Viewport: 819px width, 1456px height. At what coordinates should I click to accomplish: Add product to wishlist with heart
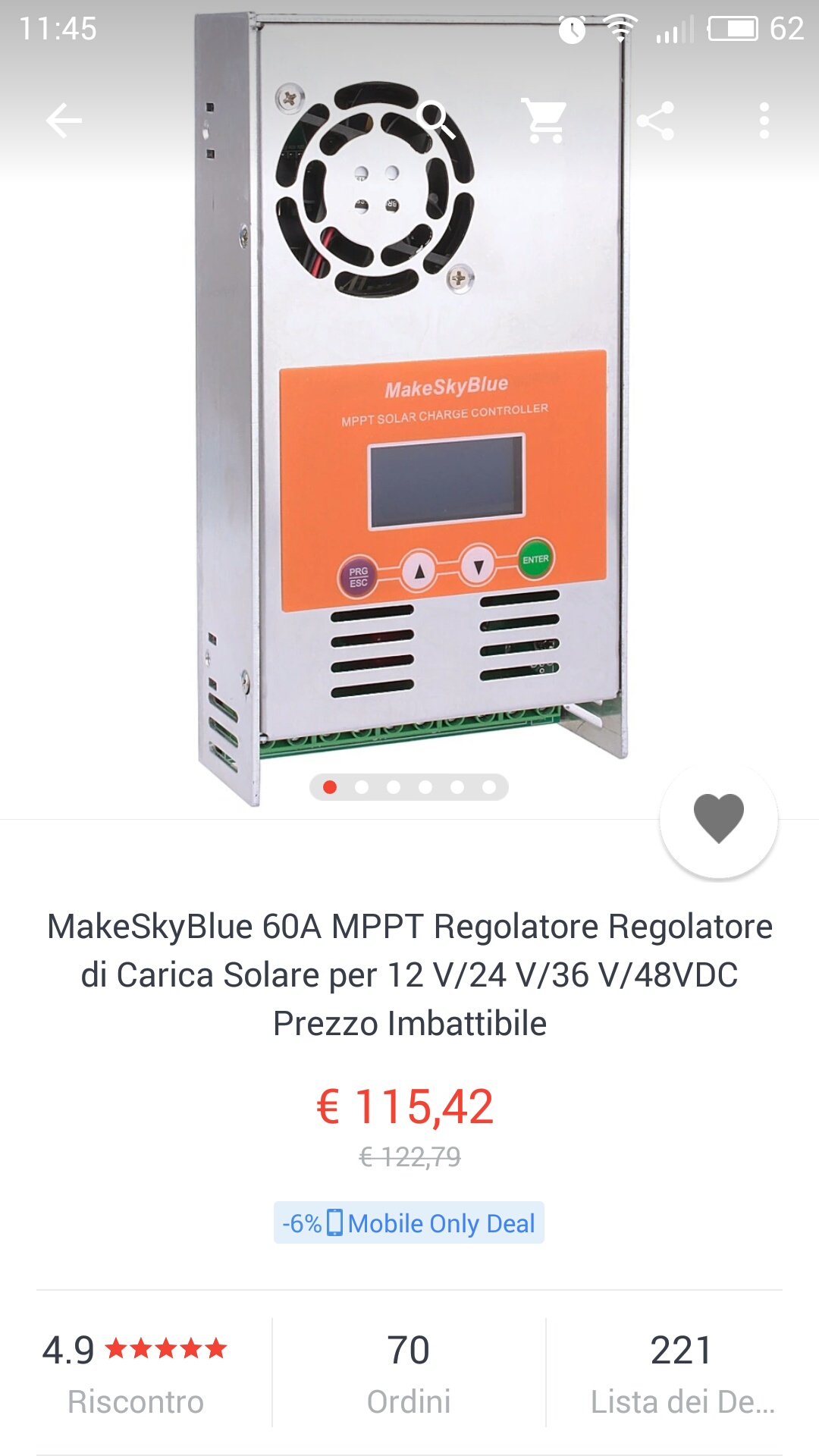click(718, 818)
